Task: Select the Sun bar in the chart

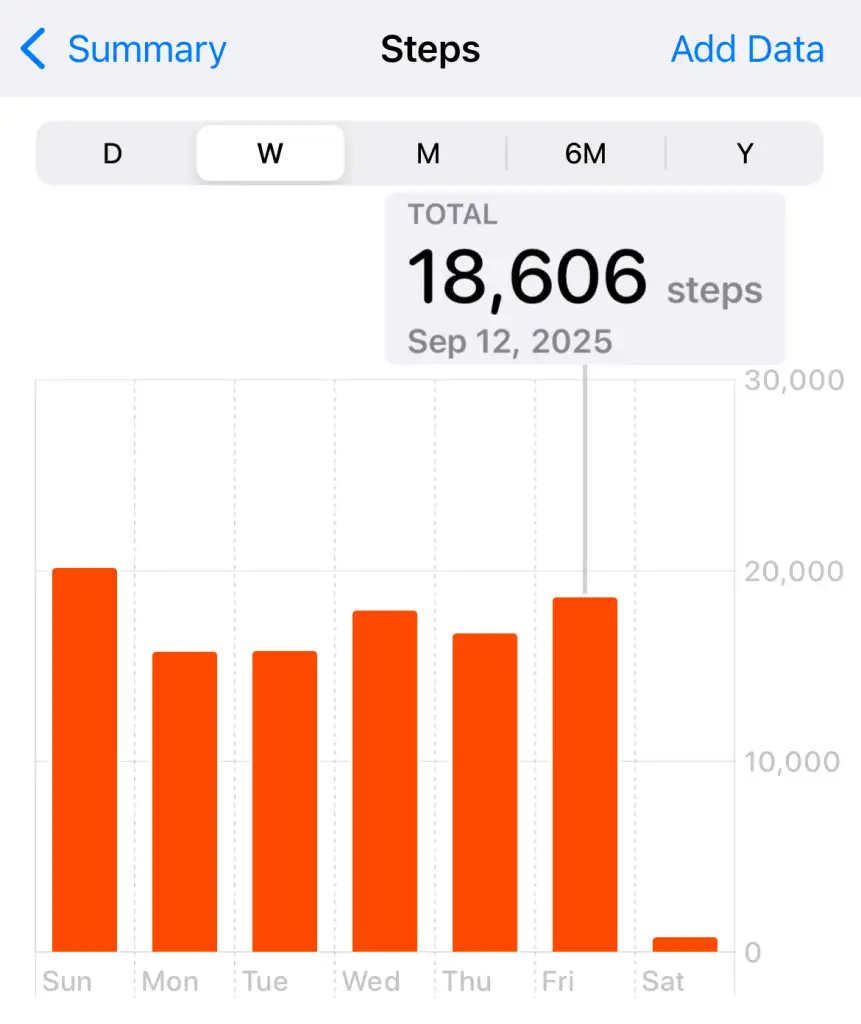Action: click(x=85, y=760)
